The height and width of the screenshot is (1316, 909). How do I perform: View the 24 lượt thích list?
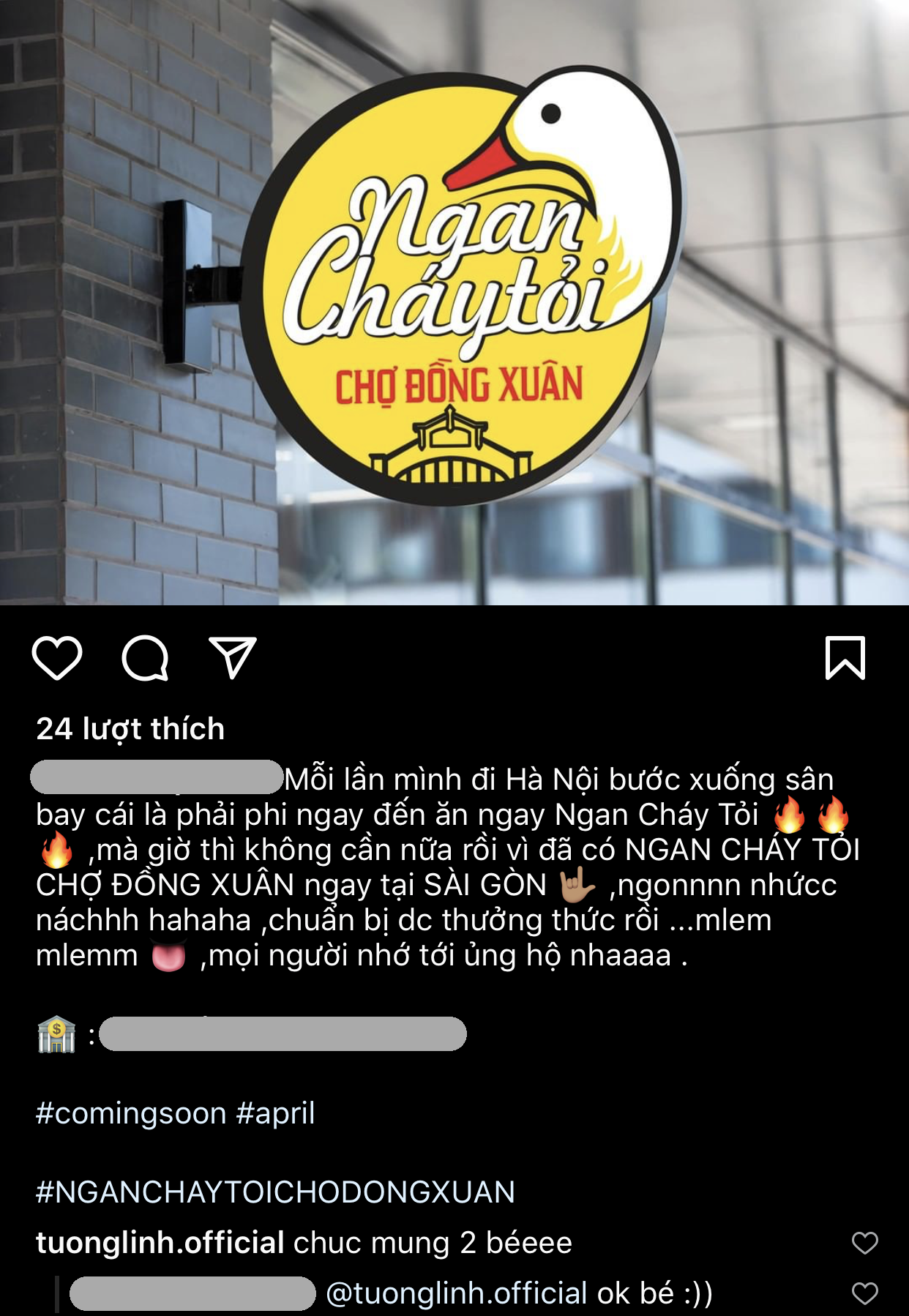130,729
